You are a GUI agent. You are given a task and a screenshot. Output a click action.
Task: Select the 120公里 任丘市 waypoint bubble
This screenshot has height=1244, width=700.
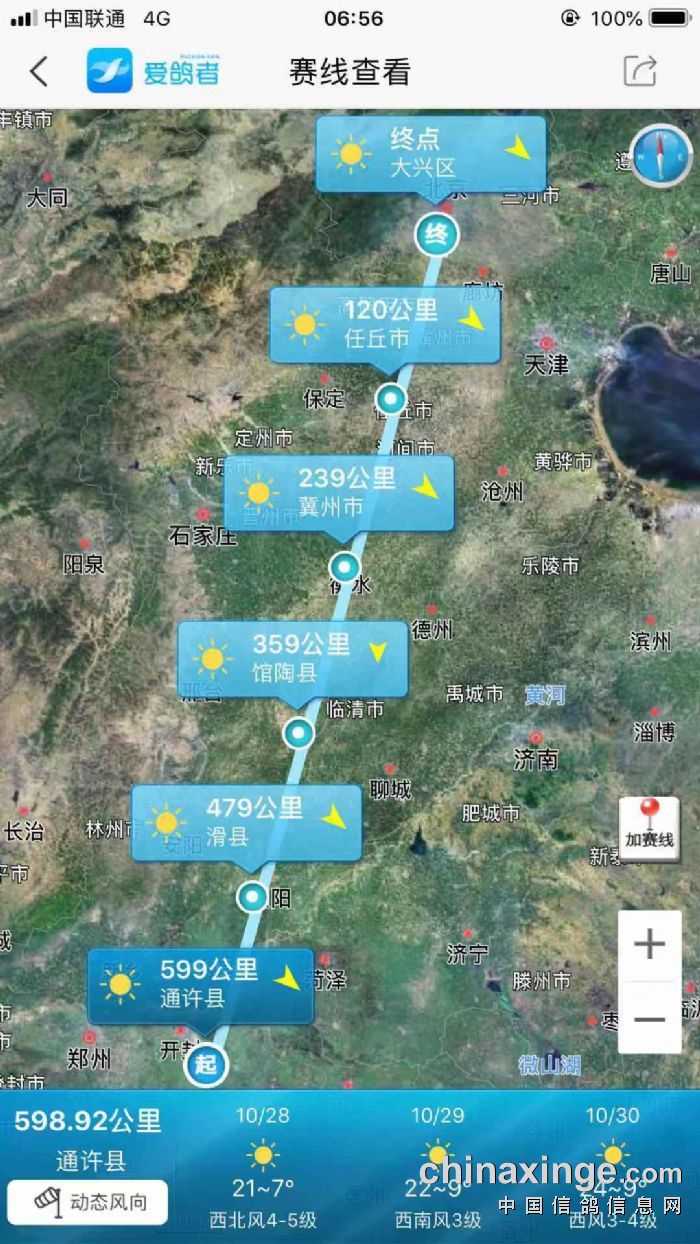point(385,324)
